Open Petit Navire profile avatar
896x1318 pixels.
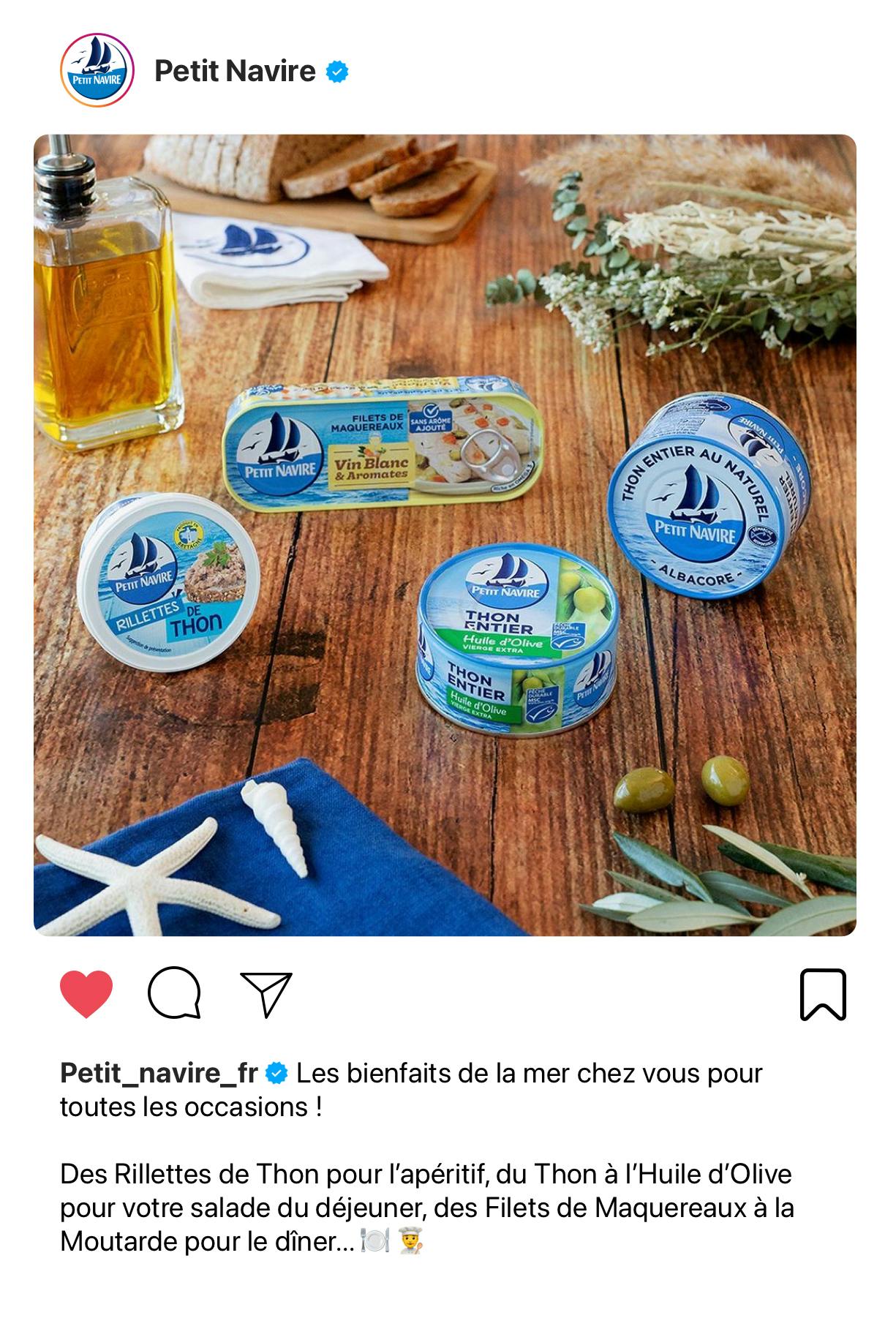97,71
